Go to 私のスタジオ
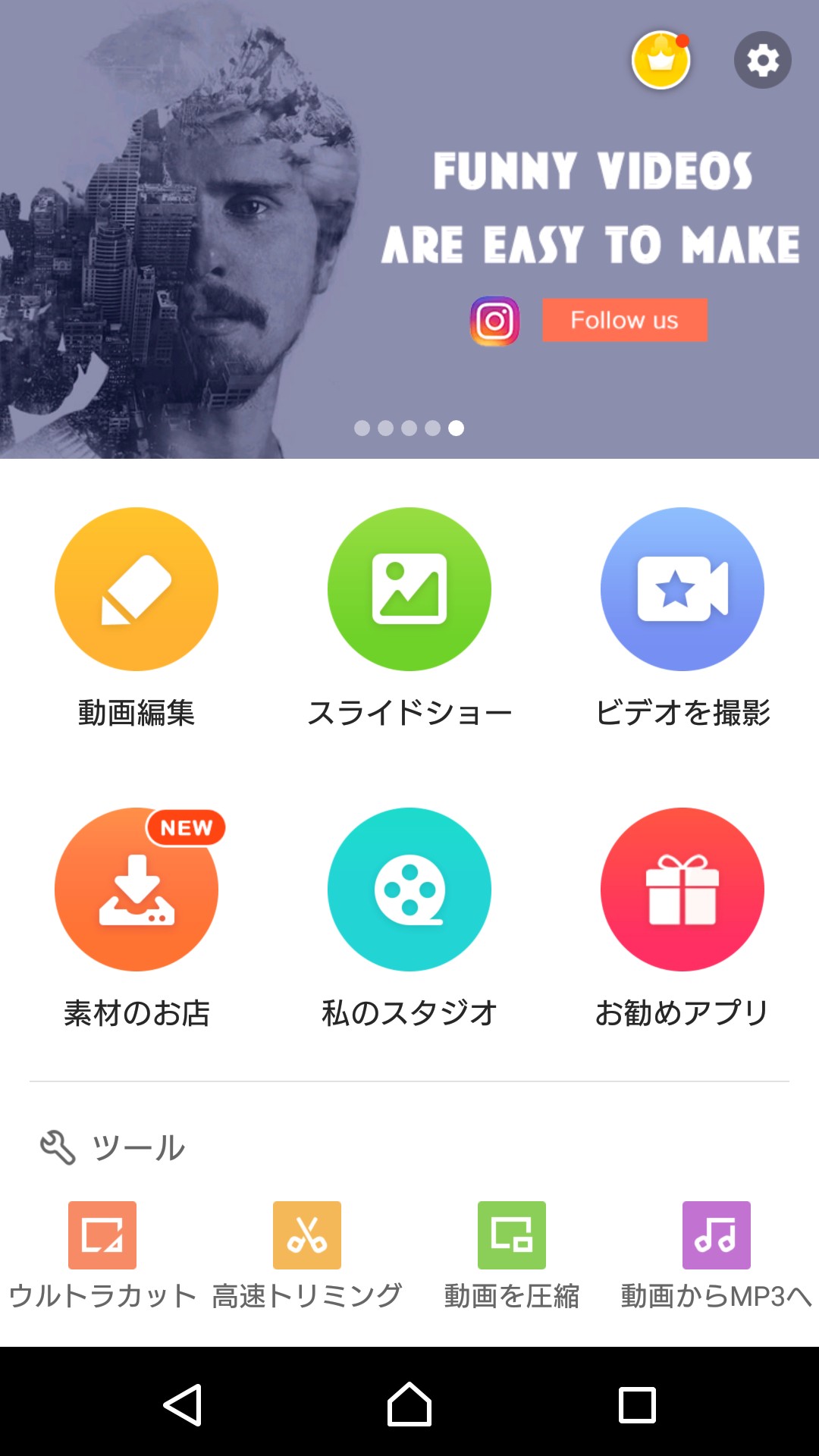Viewport: 819px width, 1456px height. pos(409,890)
